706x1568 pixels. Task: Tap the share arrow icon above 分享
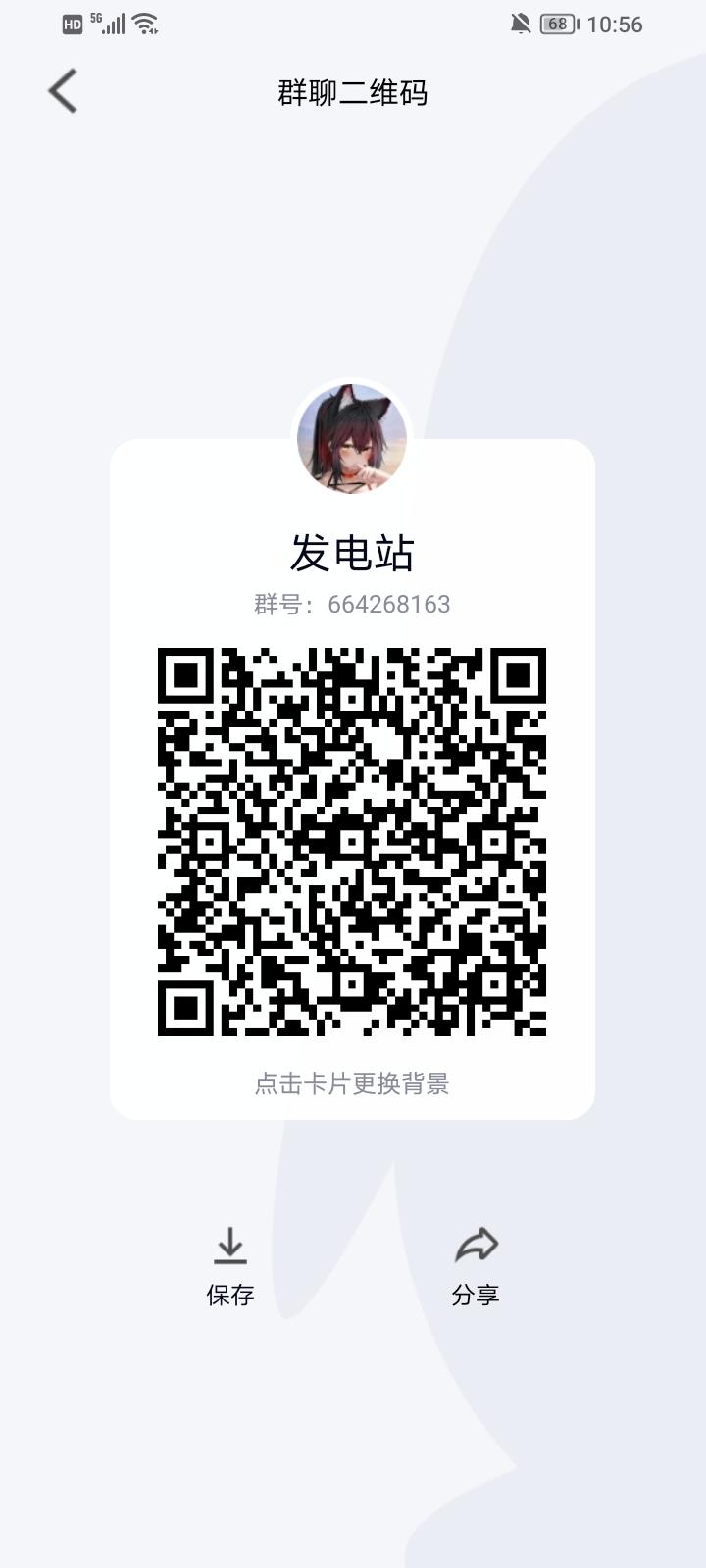[478, 1243]
